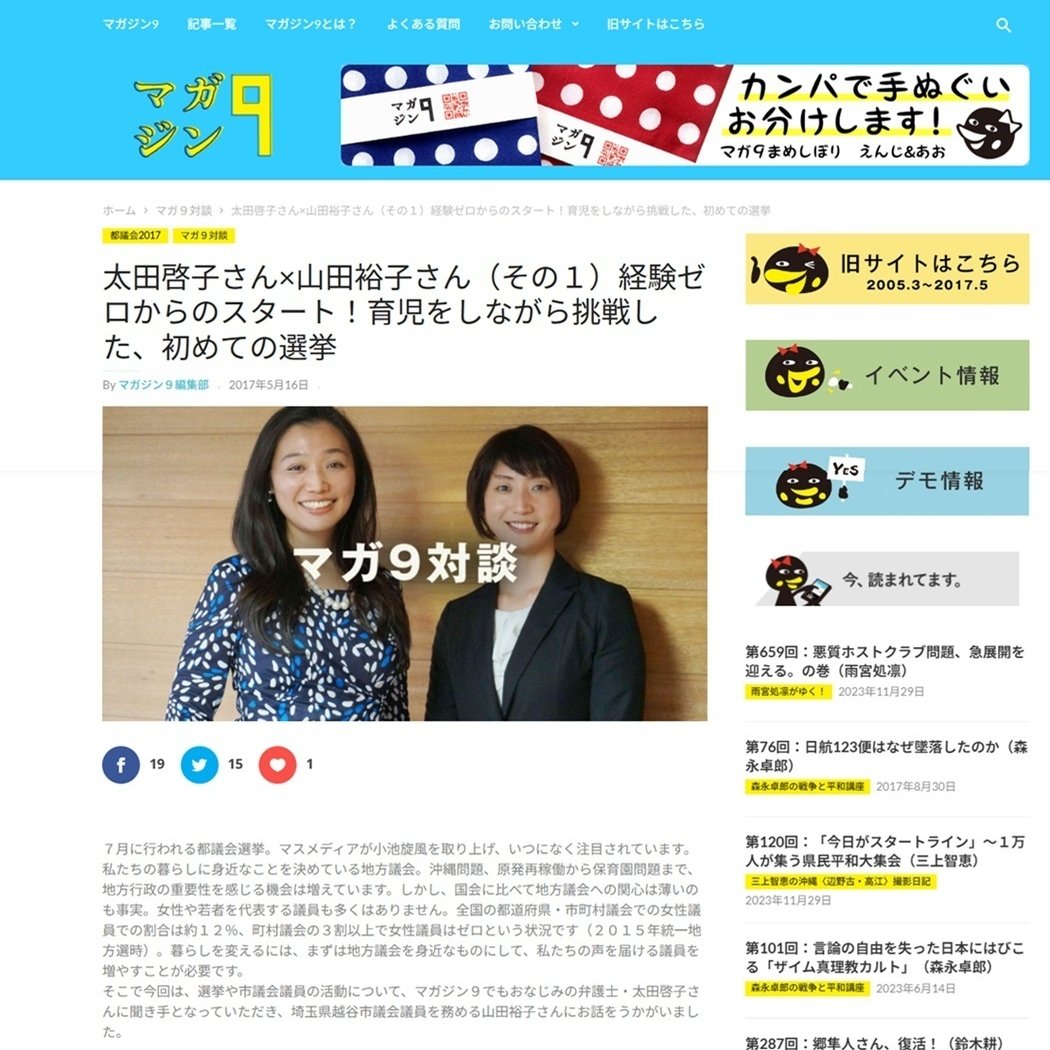
Task: Open the デモ情報 sidebar banner
Action: coord(886,481)
